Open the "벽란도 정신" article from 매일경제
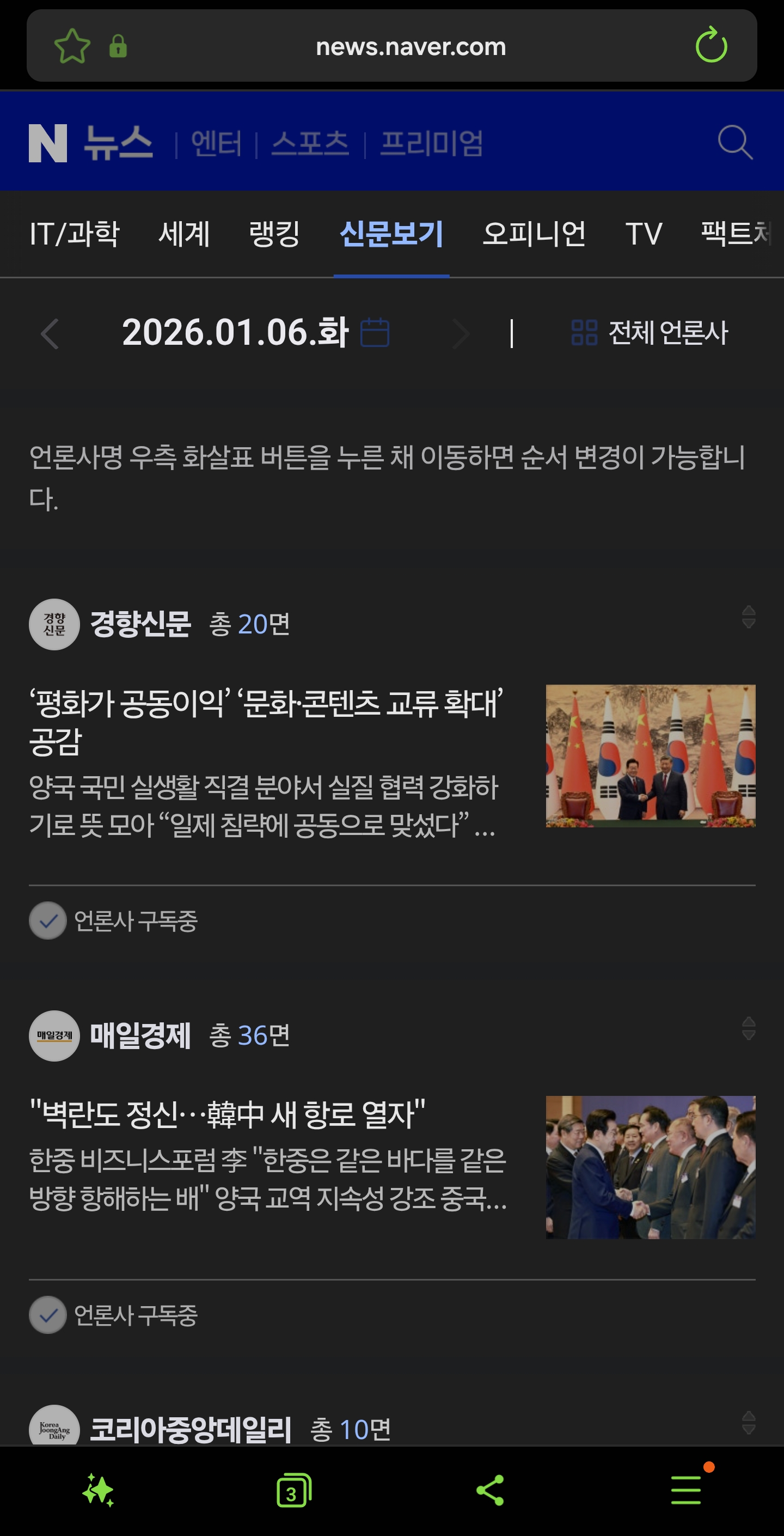Viewport: 784px width, 1536px height. [x=227, y=1113]
